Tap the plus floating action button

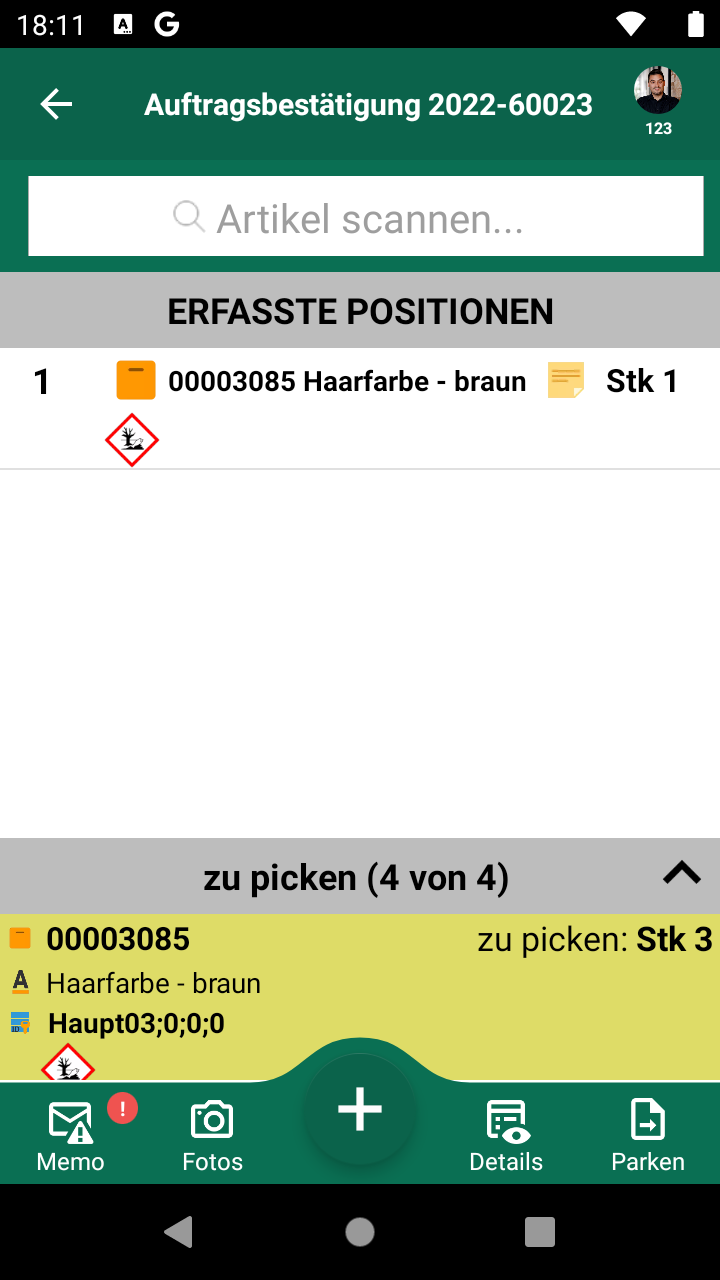(360, 1110)
